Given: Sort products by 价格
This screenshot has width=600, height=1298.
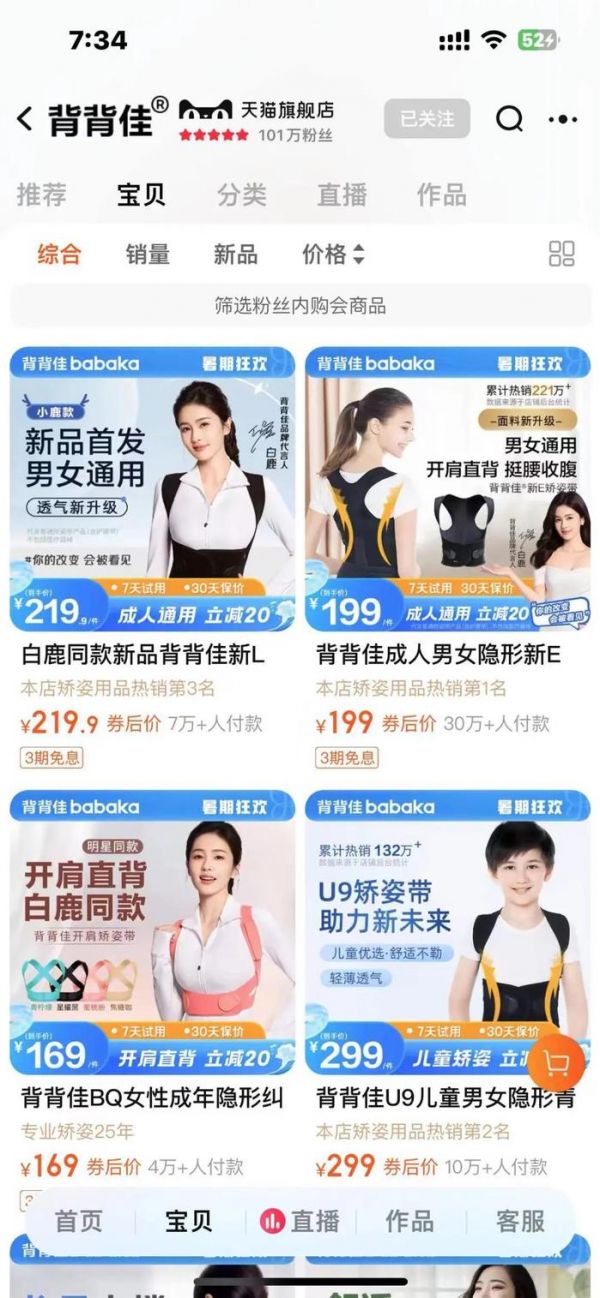Looking at the screenshot, I should click(x=333, y=254).
